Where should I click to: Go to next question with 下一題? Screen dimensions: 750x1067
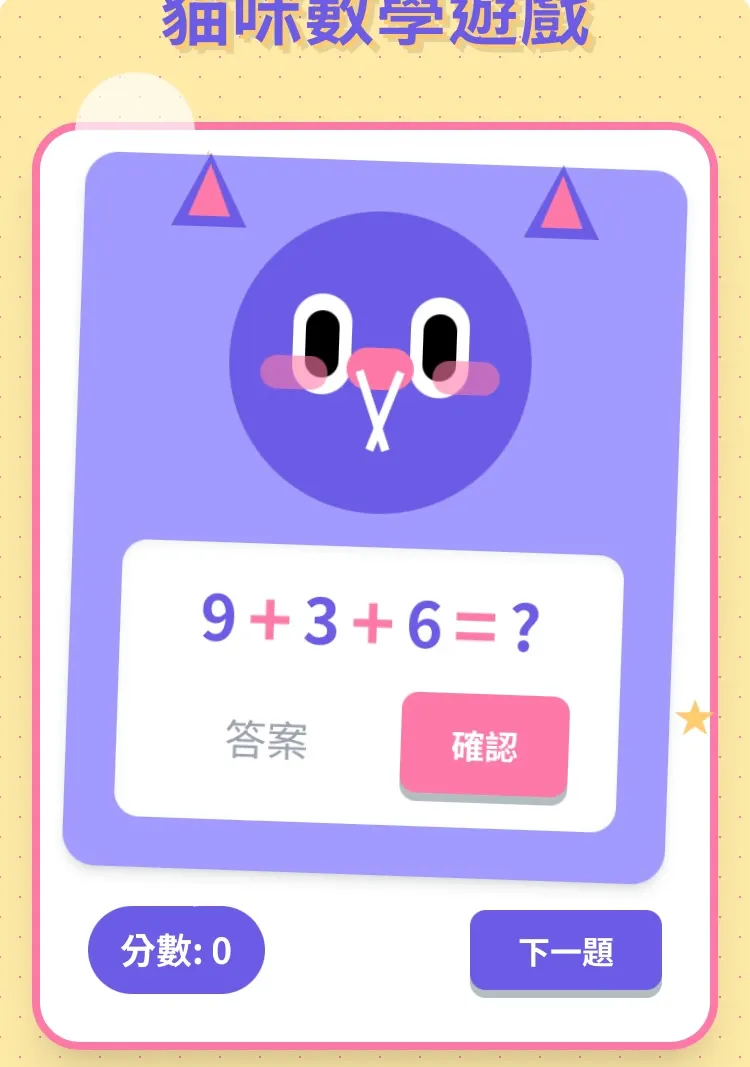[566, 951]
